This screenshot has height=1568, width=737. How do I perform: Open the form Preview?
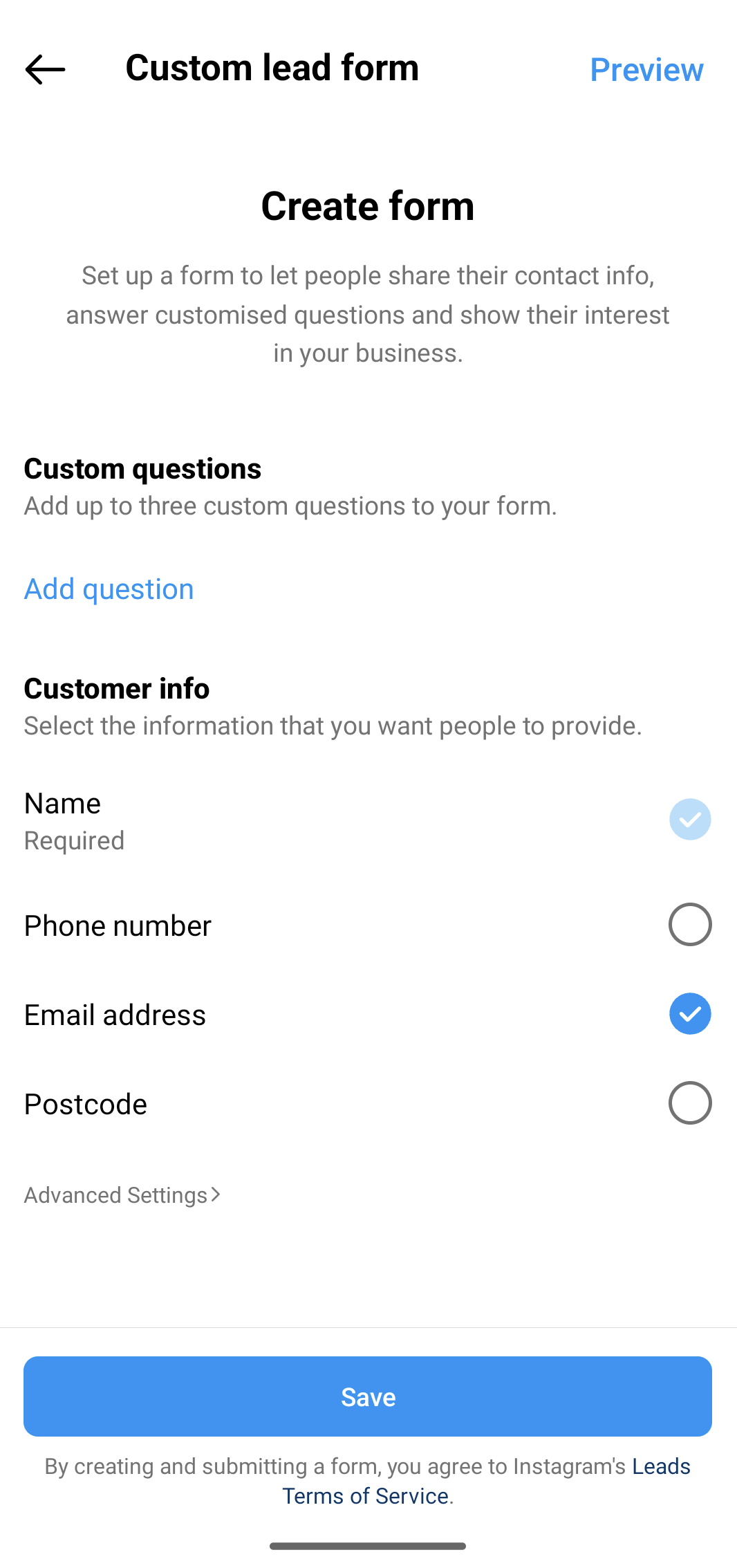645,69
